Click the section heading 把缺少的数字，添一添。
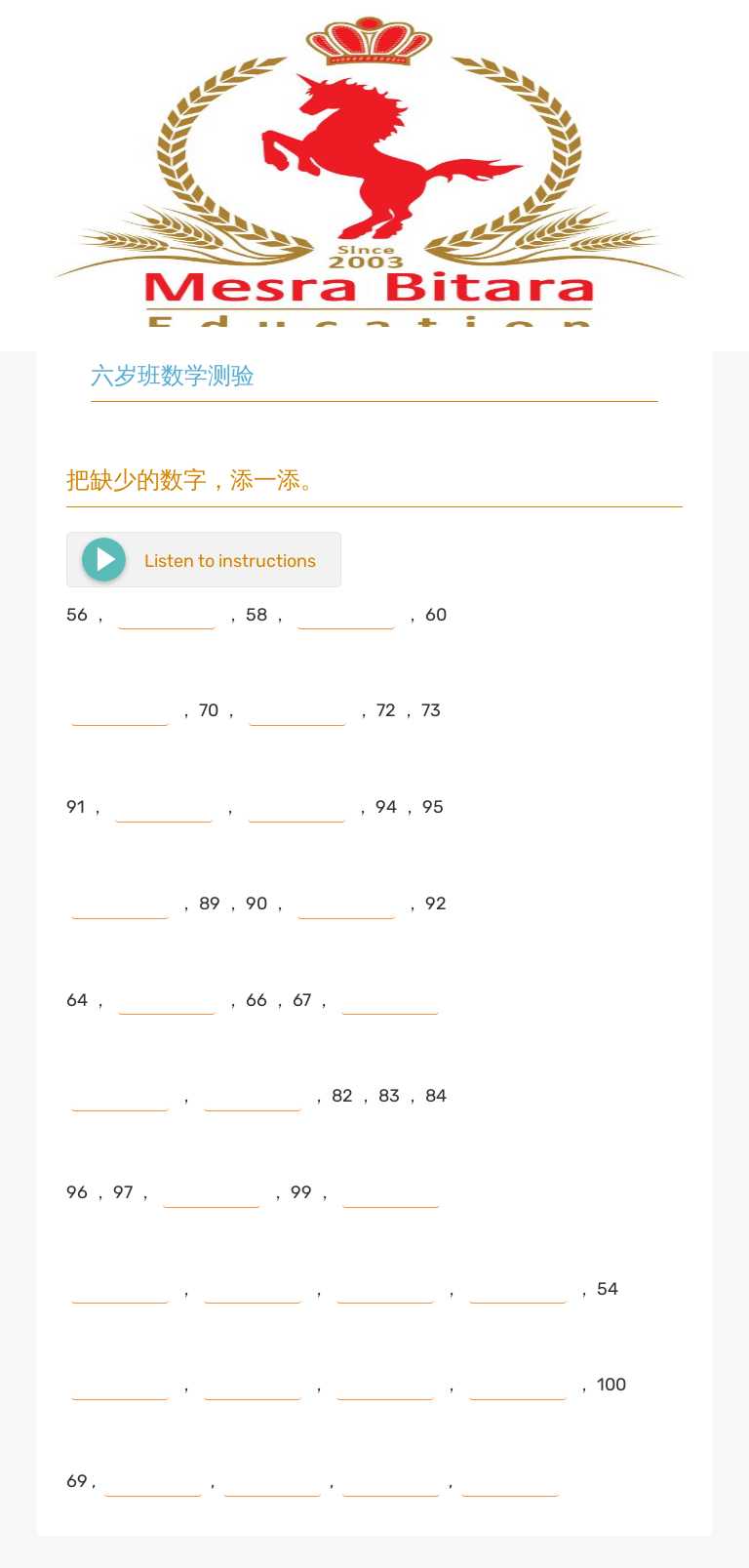 pos(188,480)
